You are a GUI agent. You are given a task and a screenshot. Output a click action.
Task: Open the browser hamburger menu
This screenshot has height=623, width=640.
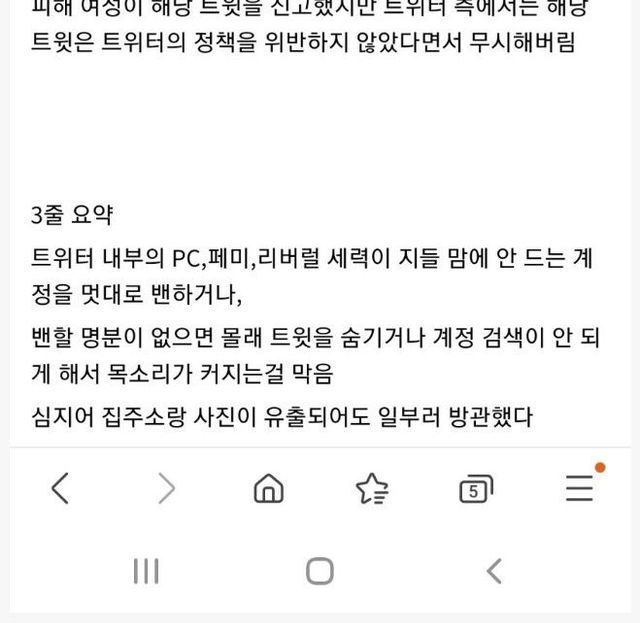tap(580, 488)
